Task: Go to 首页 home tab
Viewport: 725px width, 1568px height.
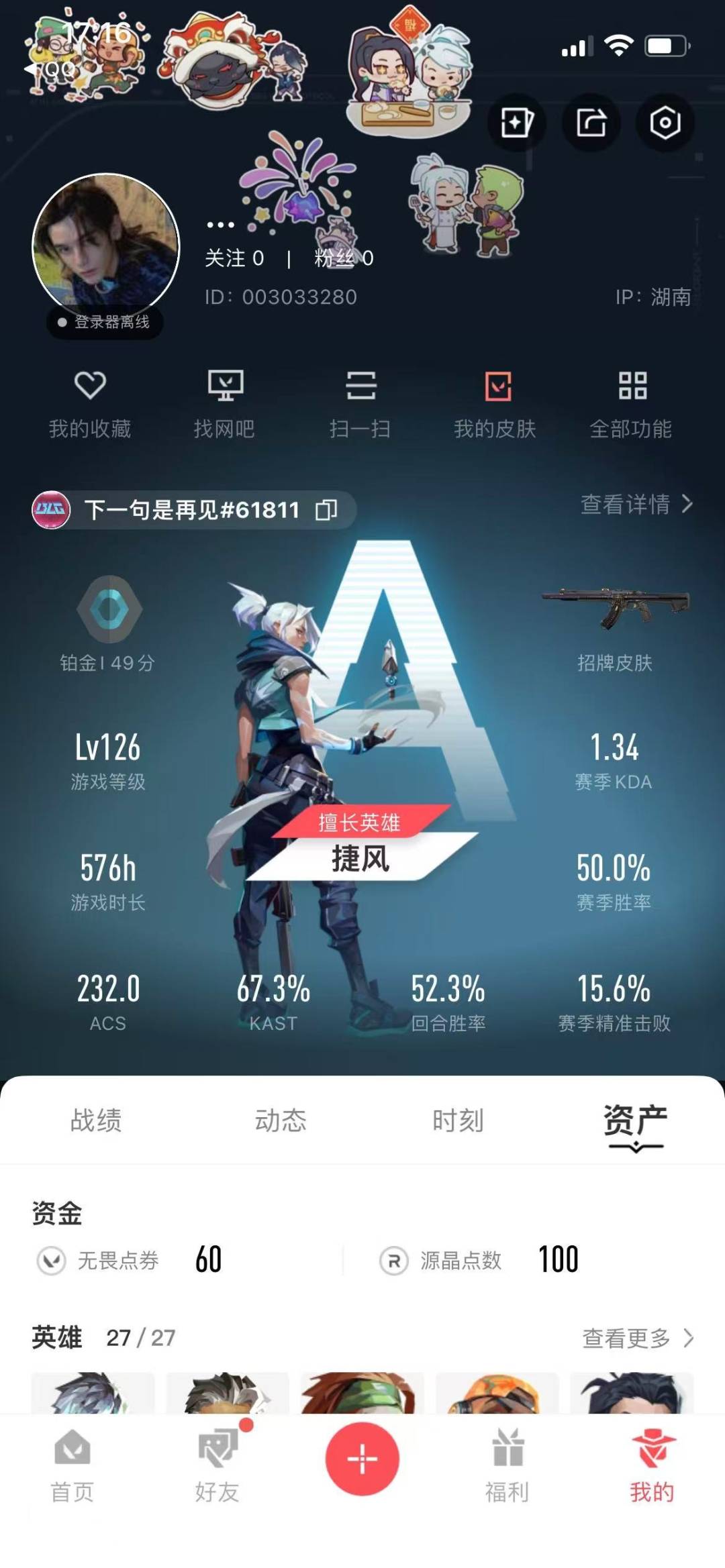Action: tap(72, 1466)
